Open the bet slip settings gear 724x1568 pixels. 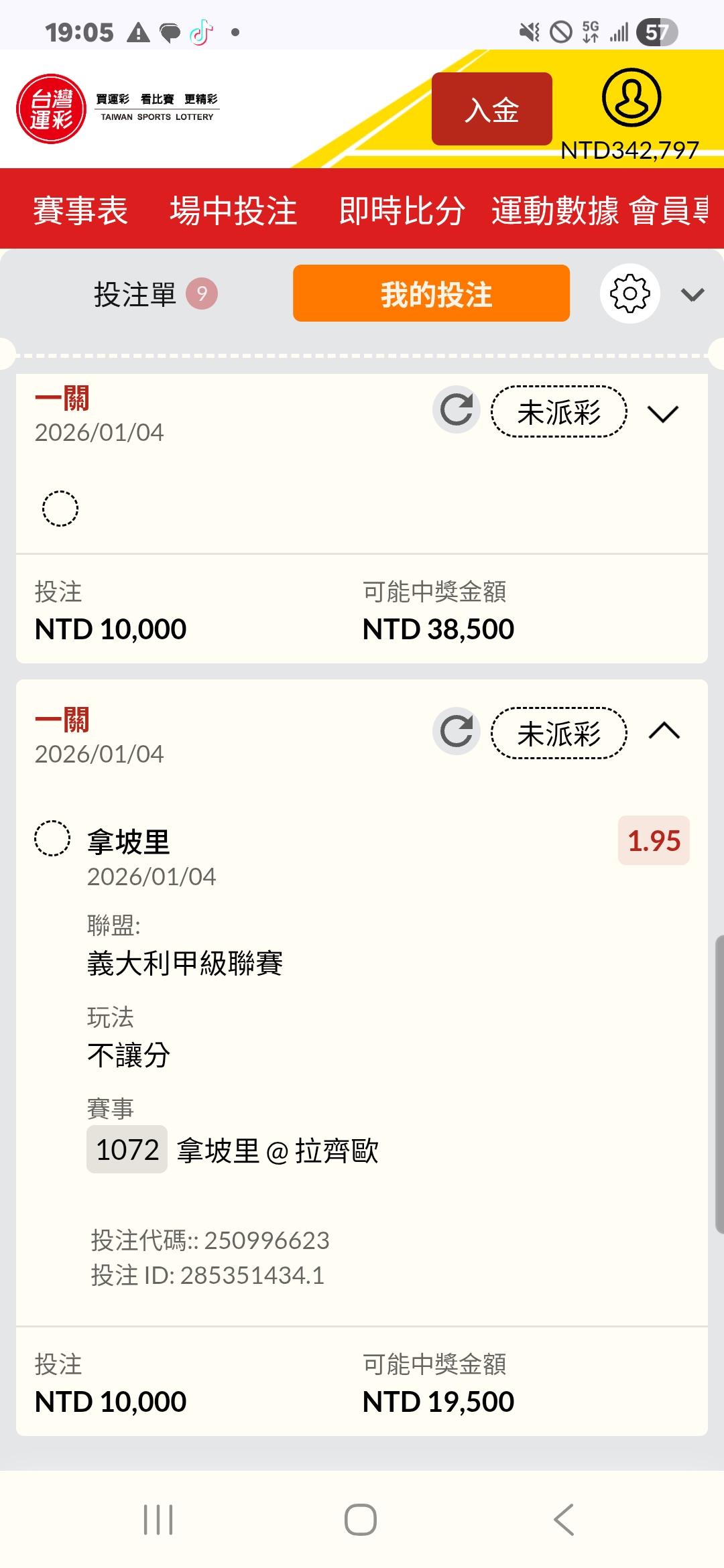[x=629, y=293]
